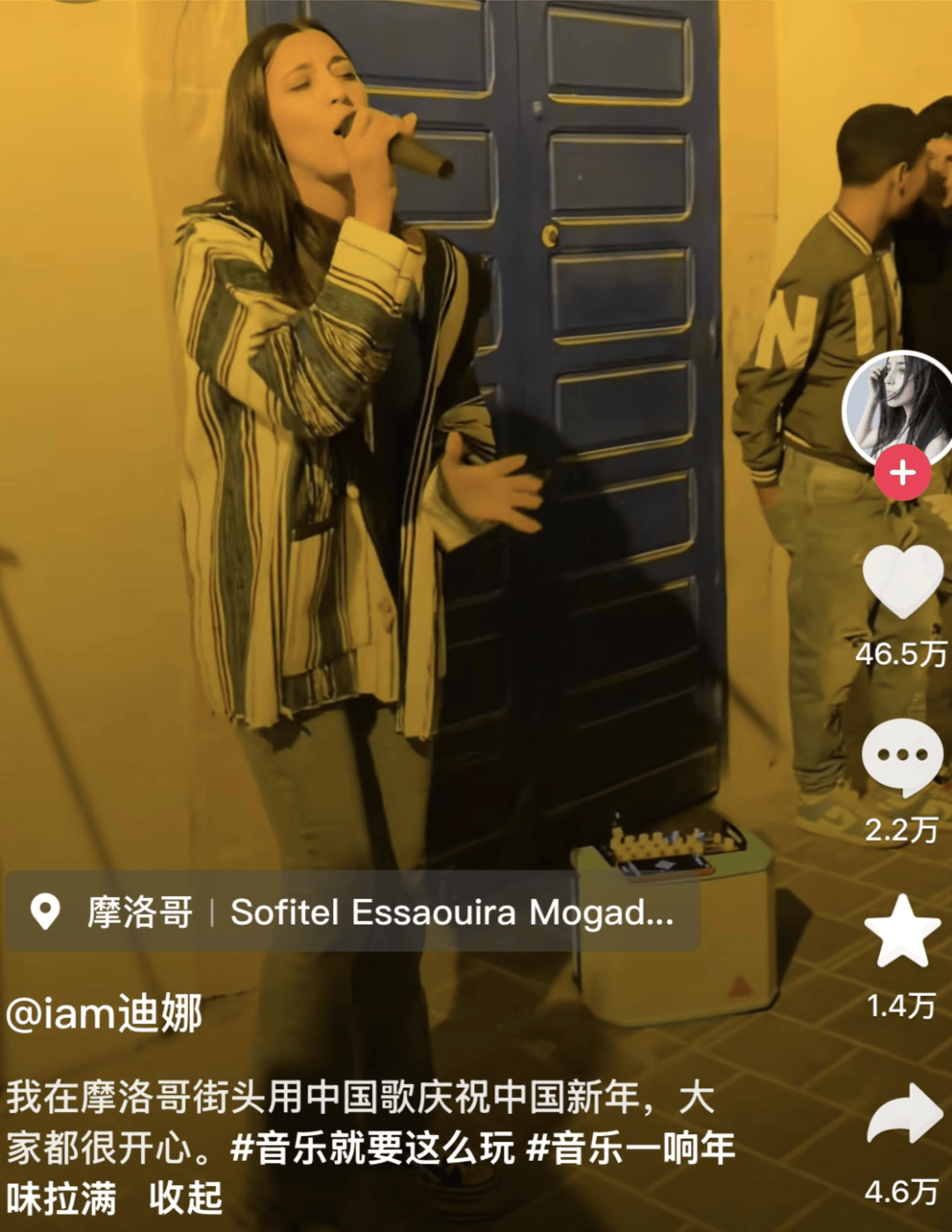This screenshot has height=1232, width=952.
Task: Open the @iam迪娜 username link
Action: pos(104,1013)
